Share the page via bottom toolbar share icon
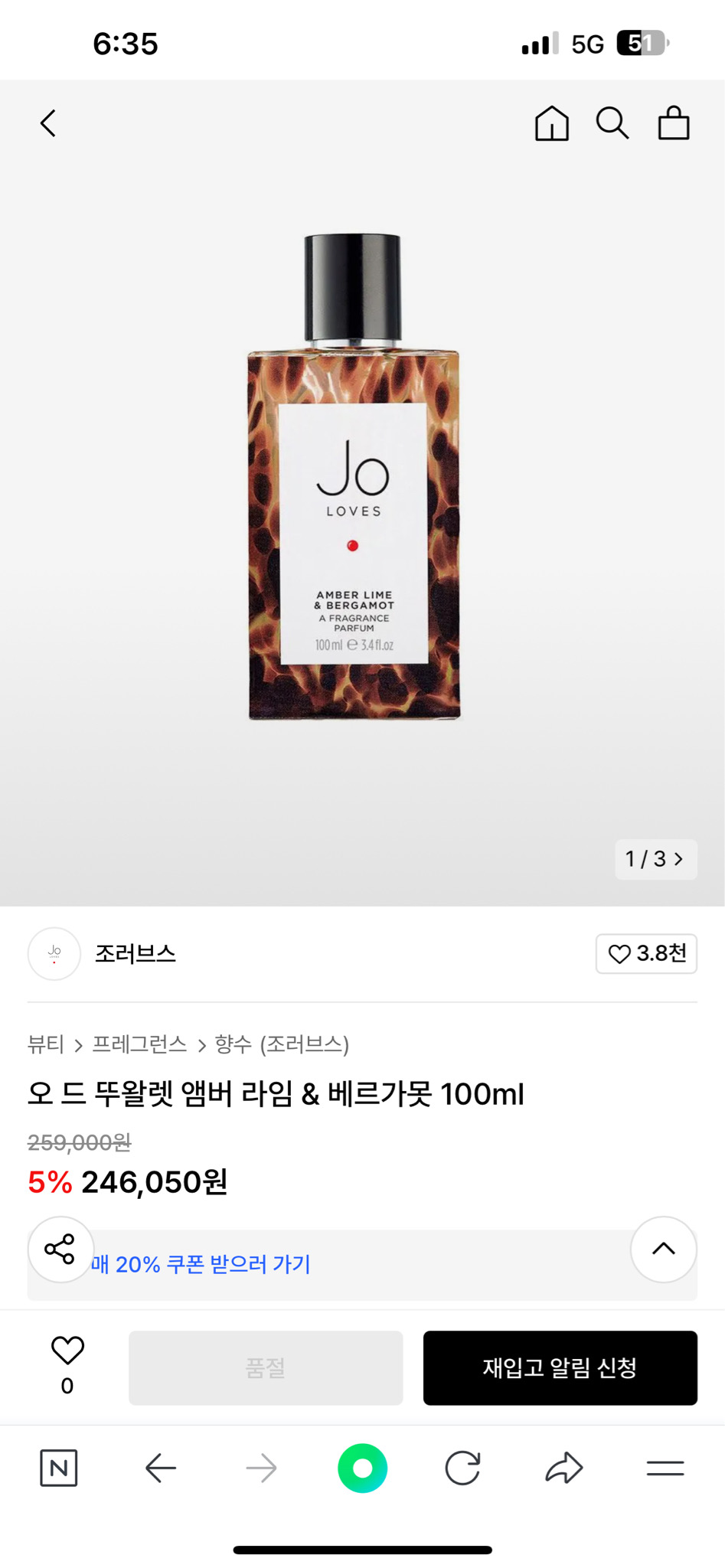725x1568 pixels. (564, 1468)
